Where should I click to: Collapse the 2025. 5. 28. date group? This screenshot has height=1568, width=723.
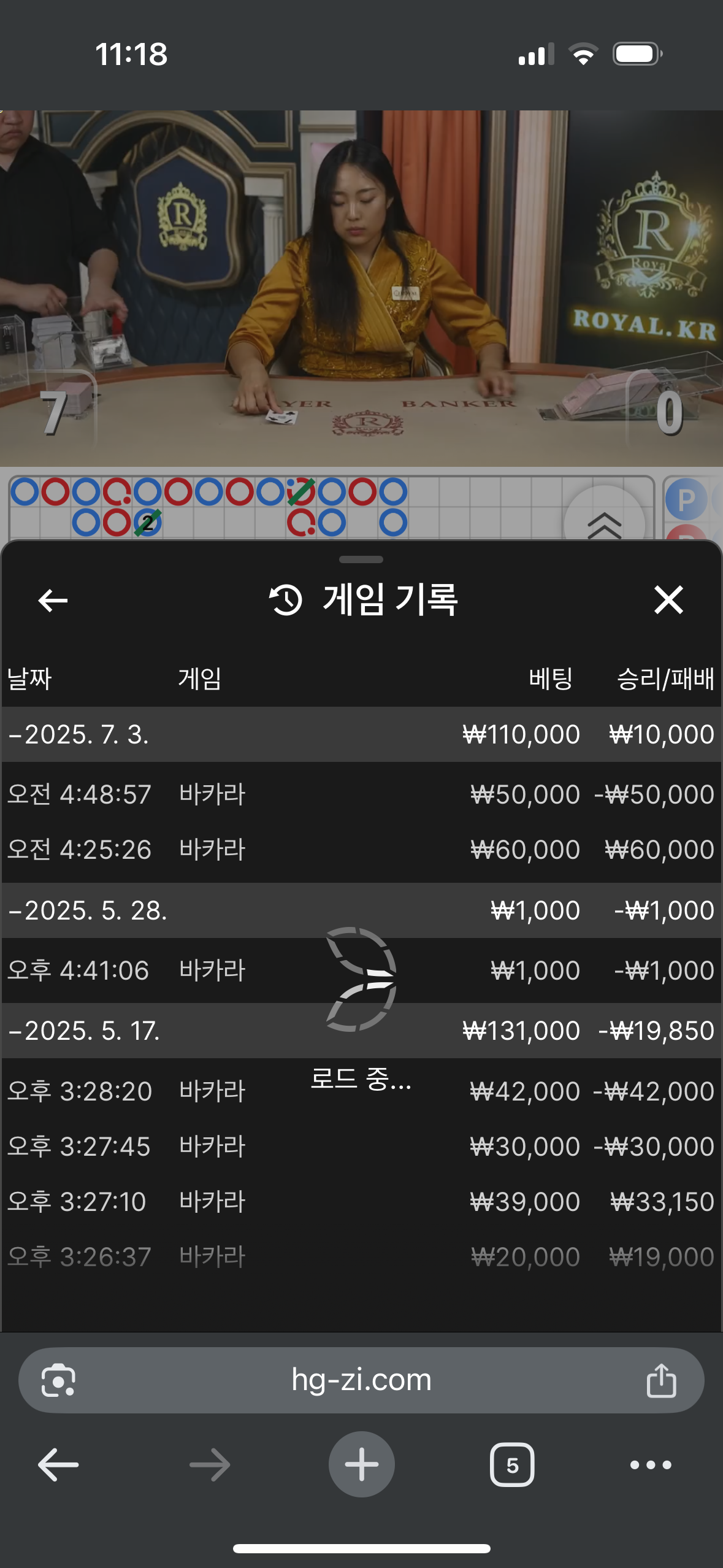[89, 910]
